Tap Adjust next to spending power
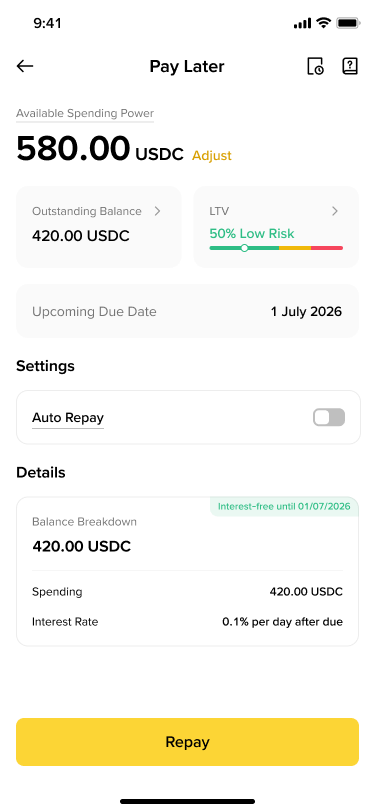This screenshot has width=375, height=812. [x=212, y=155]
